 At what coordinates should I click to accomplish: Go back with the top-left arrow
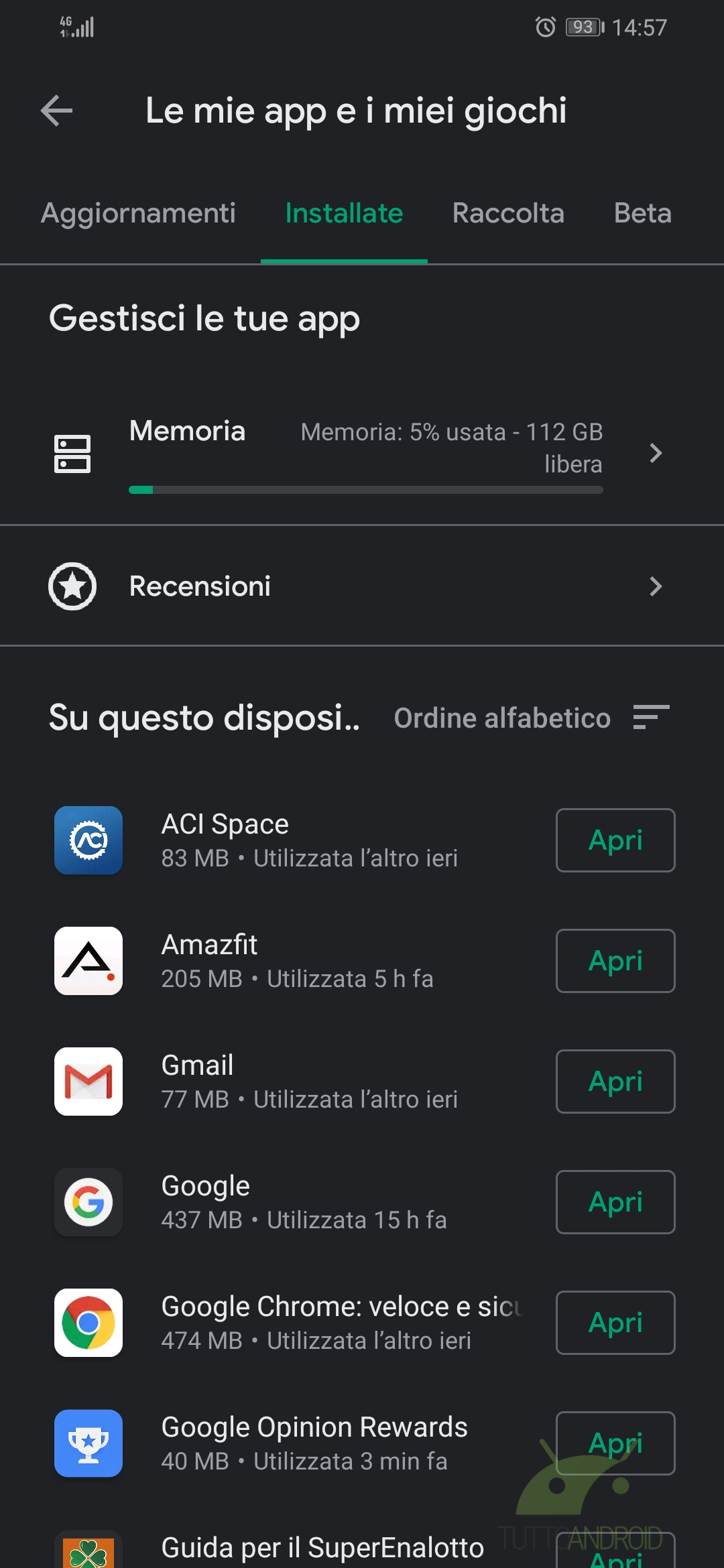coord(56,111)
